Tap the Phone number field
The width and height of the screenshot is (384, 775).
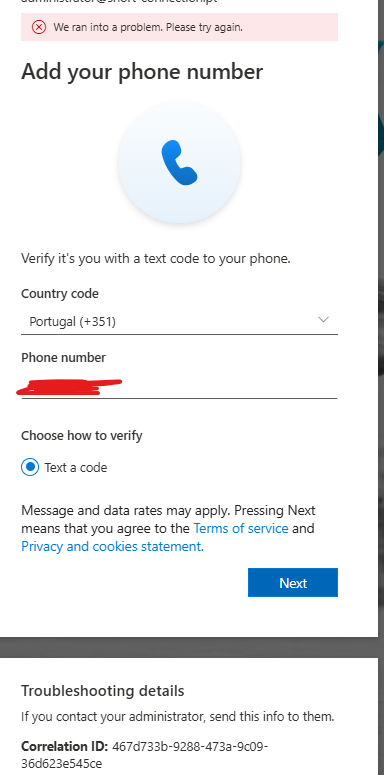point(179,386)
